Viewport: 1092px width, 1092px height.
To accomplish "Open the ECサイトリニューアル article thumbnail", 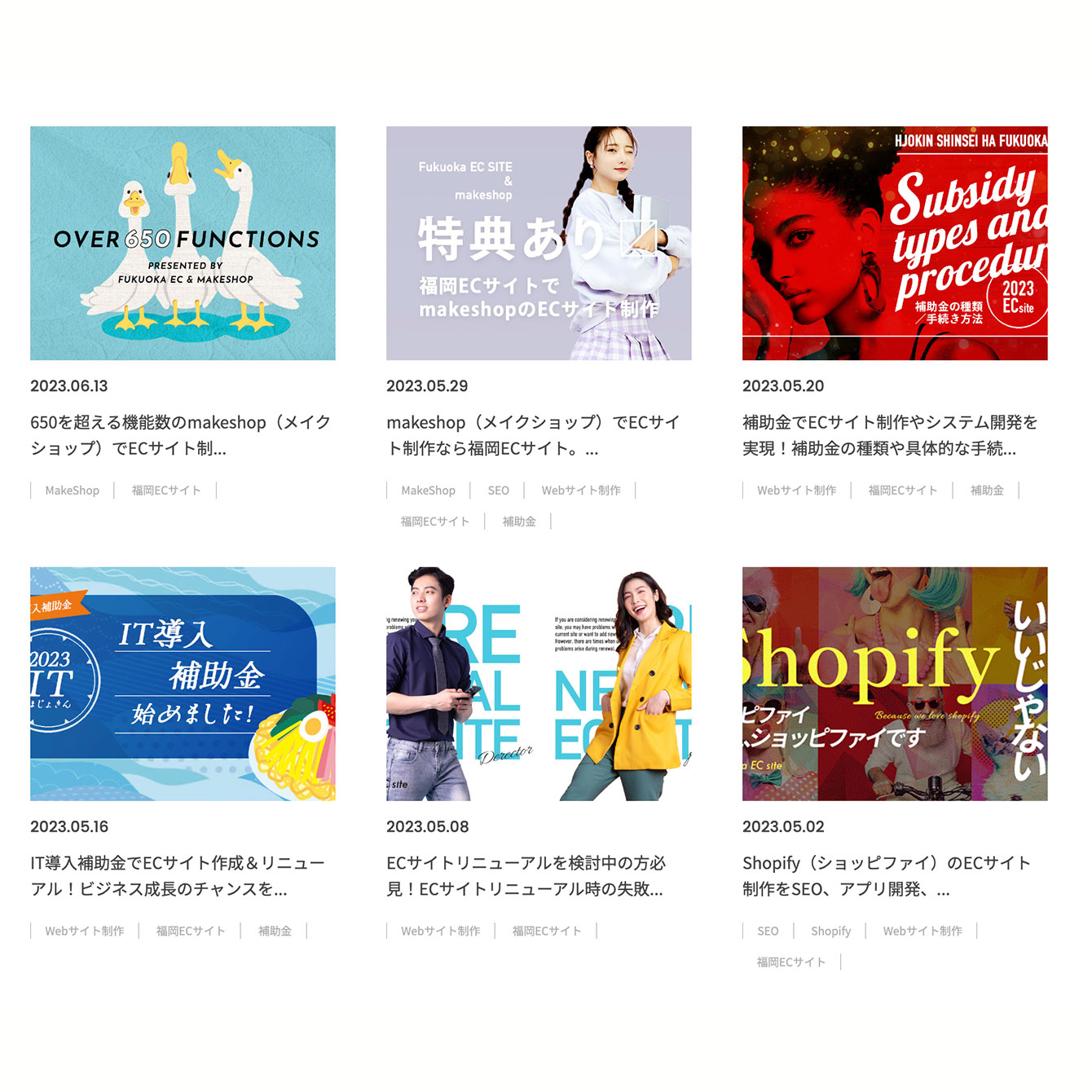I will [x=539, y=684].
